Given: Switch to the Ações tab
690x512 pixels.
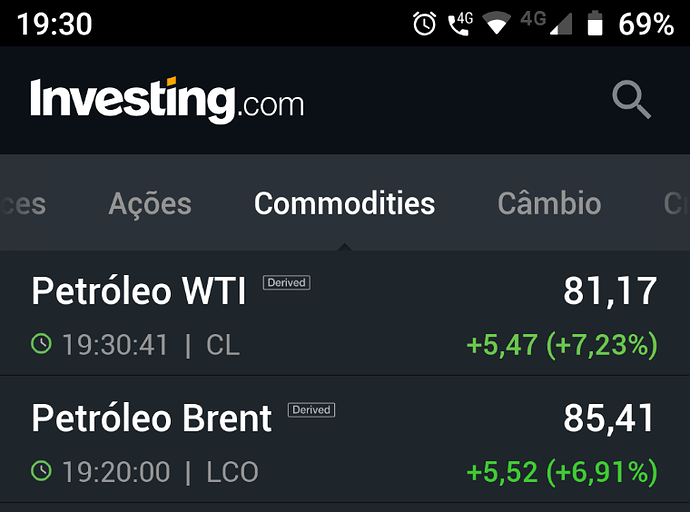Looking at the screenshot, I should coord(150,204).
